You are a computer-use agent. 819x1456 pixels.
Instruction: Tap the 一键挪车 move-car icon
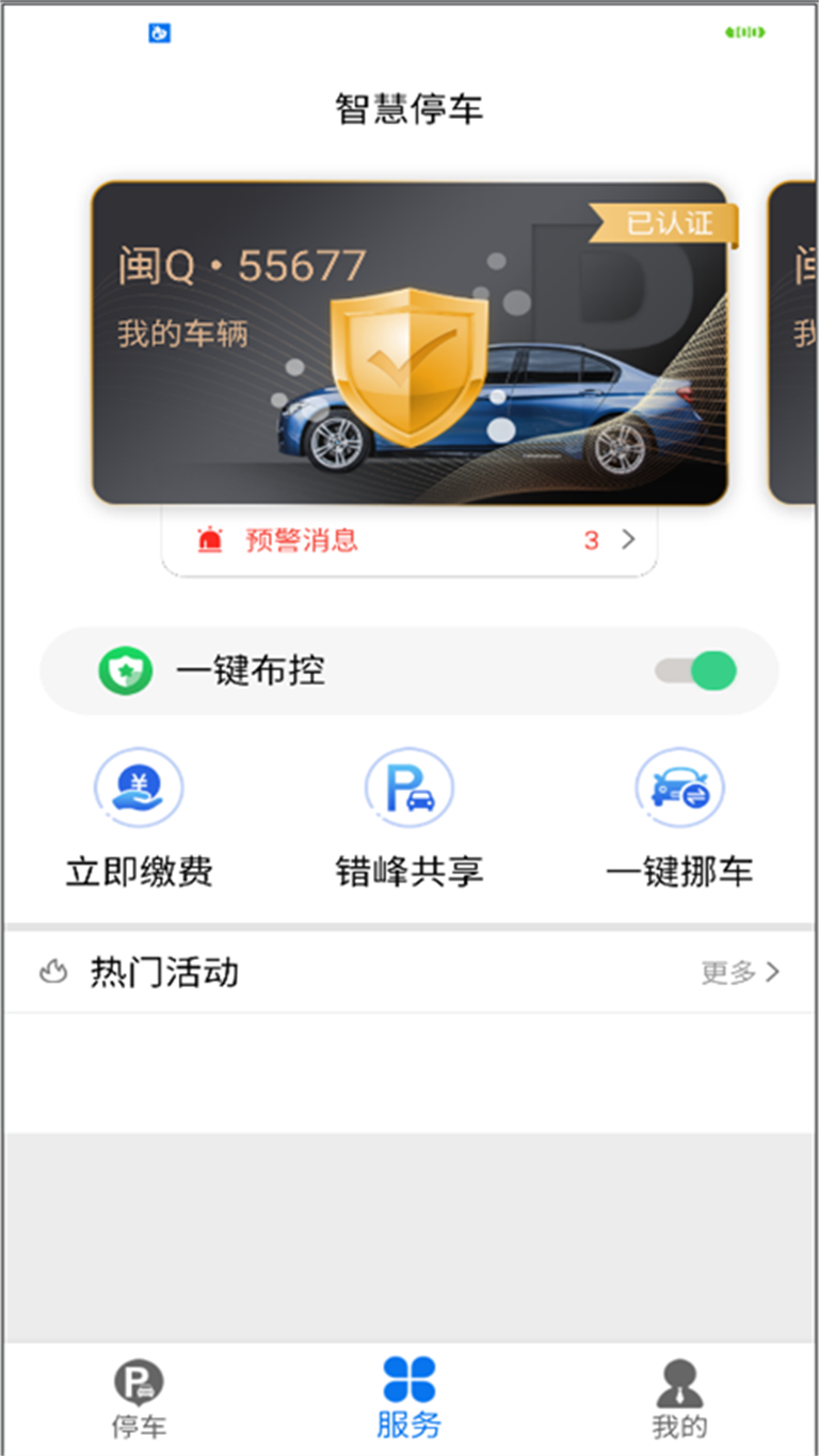[x=679, y=787]
